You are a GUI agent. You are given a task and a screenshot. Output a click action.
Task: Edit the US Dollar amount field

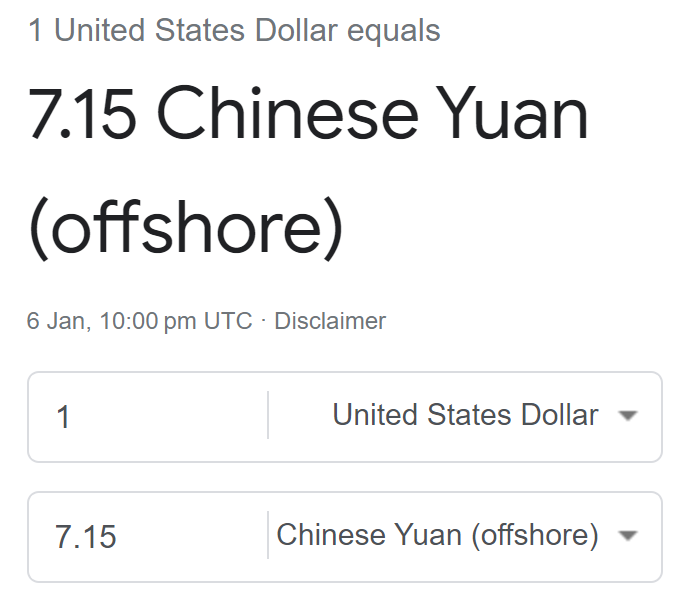150,417
